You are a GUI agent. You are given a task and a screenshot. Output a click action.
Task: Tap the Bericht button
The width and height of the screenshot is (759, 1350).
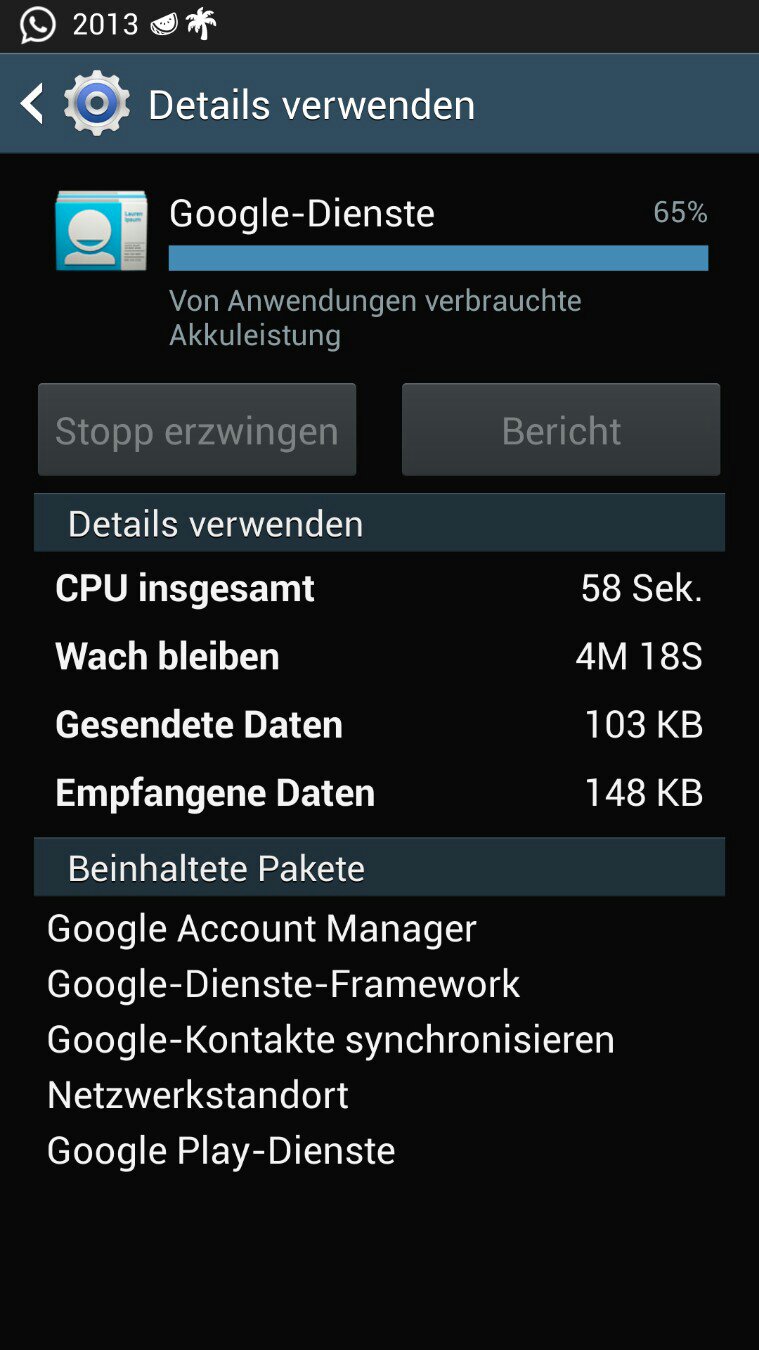tap(561, 430)
